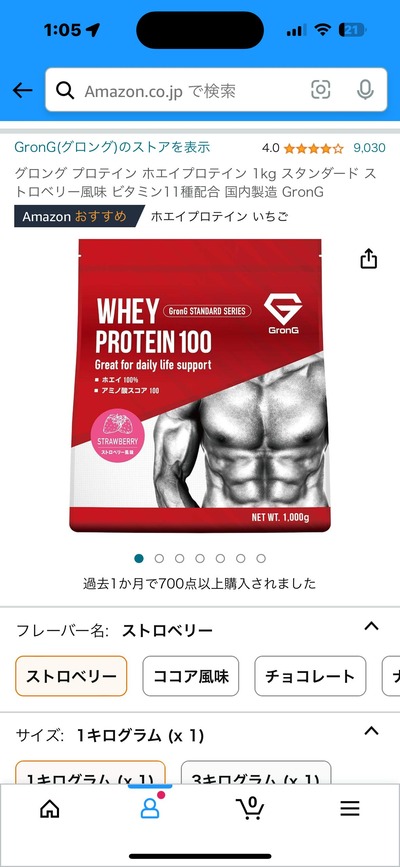Select the ストロベリー flavor chip

tap(71, 676)
